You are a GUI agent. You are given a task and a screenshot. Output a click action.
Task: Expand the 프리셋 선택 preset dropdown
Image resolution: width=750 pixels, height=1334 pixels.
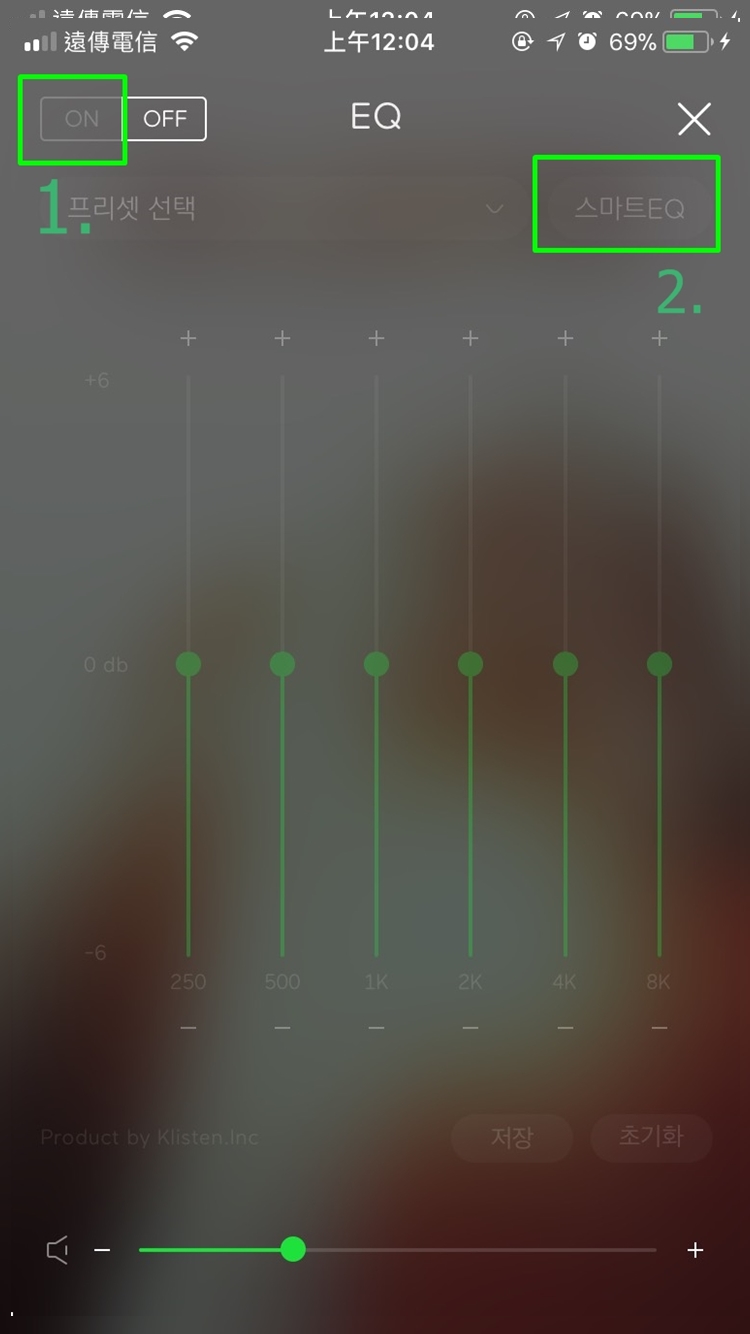[x=493, y=208]
